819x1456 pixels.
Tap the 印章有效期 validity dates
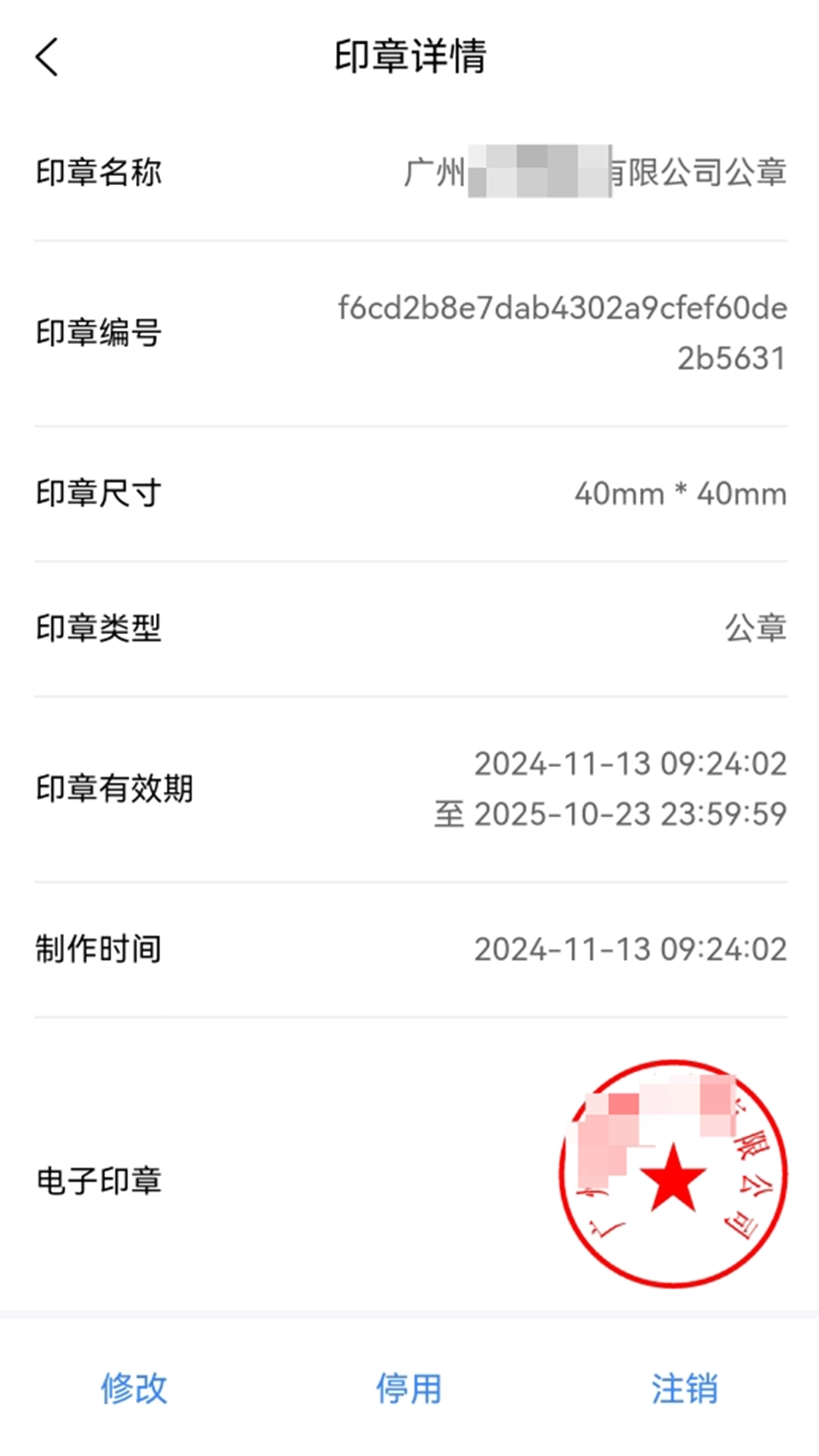(x=628, y=789)
